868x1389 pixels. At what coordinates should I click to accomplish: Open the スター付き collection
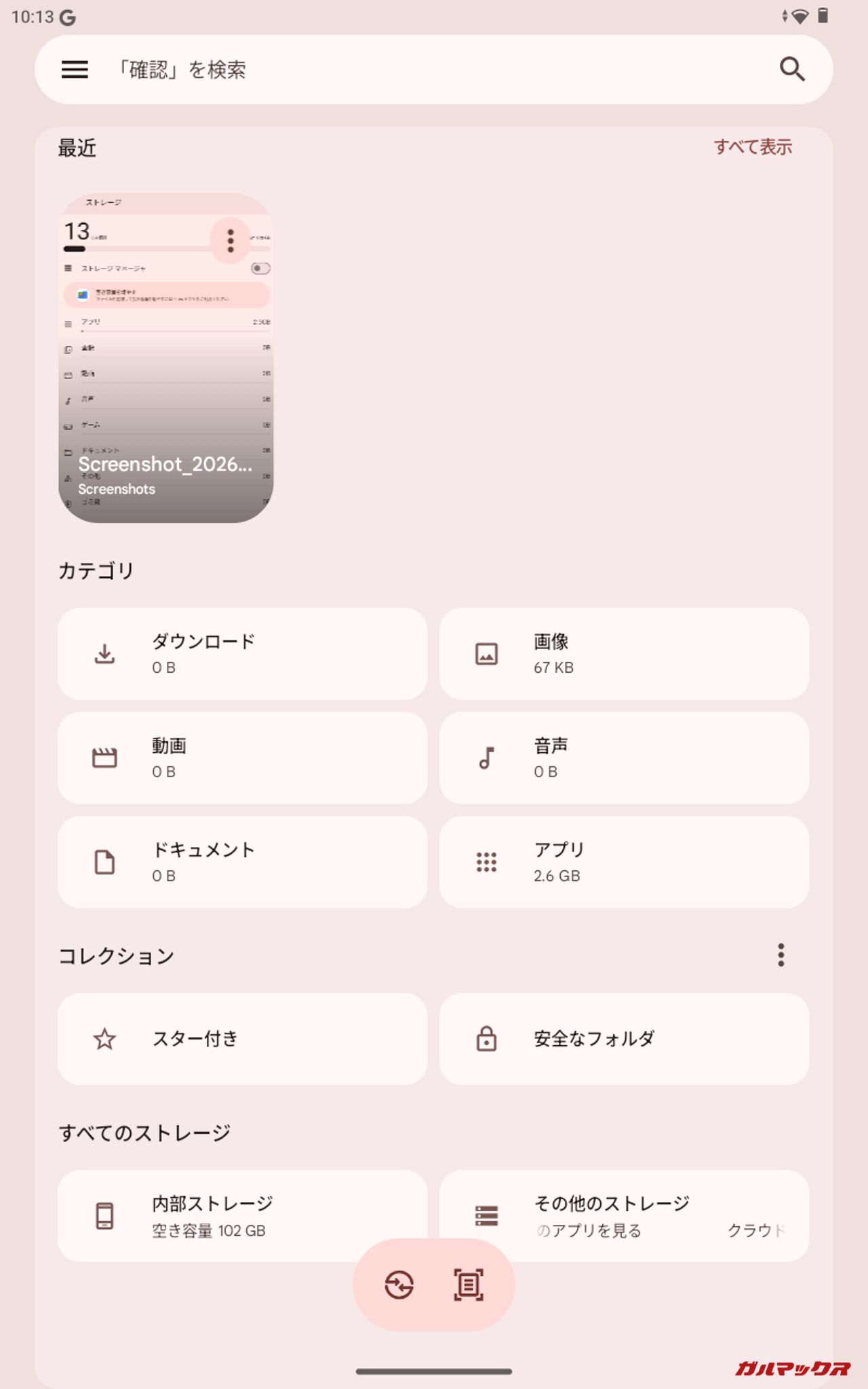pyautogui.click(x=242, y=1039)
